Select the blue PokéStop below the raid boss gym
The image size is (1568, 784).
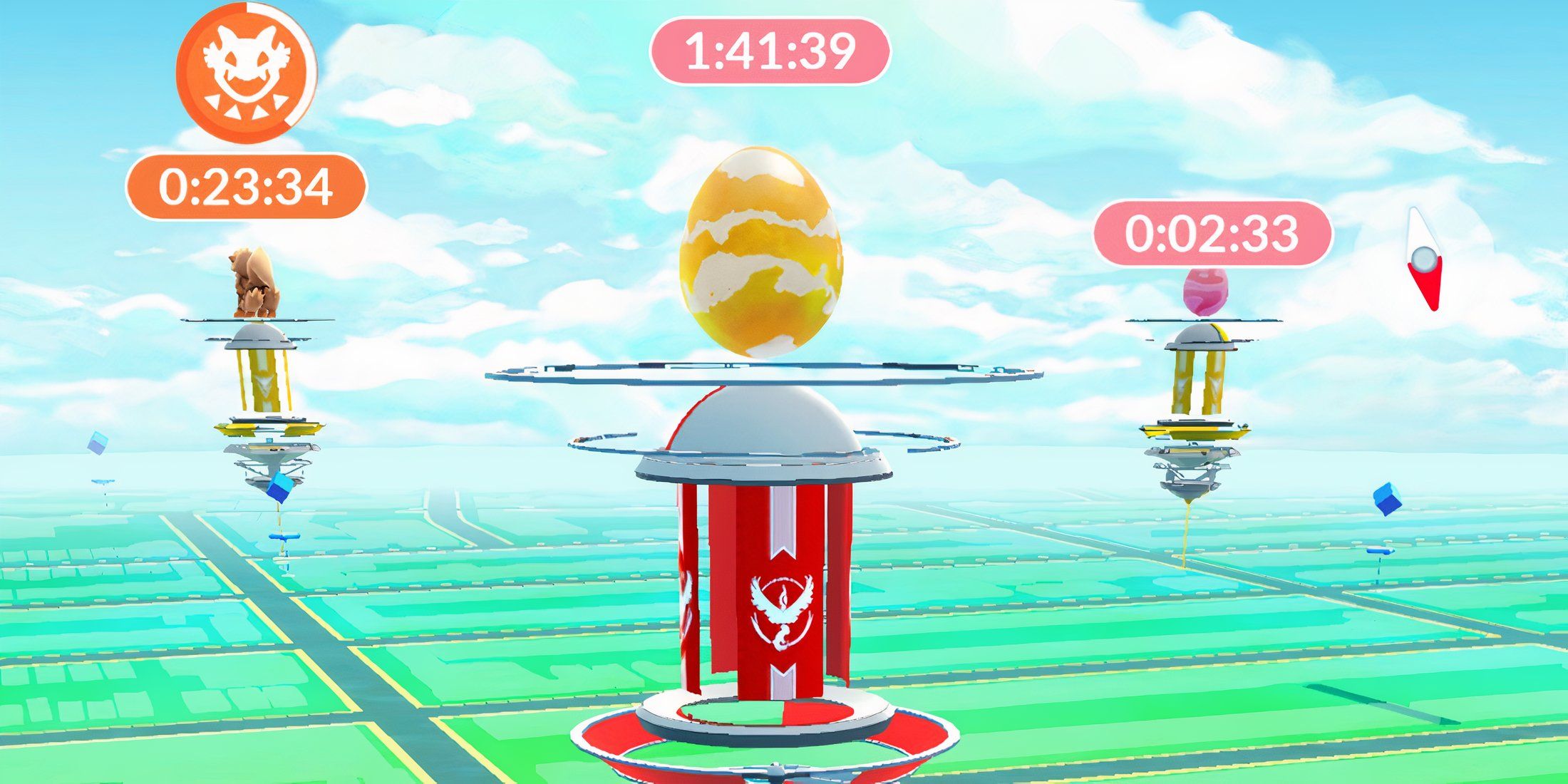click(x=279, y=488)
